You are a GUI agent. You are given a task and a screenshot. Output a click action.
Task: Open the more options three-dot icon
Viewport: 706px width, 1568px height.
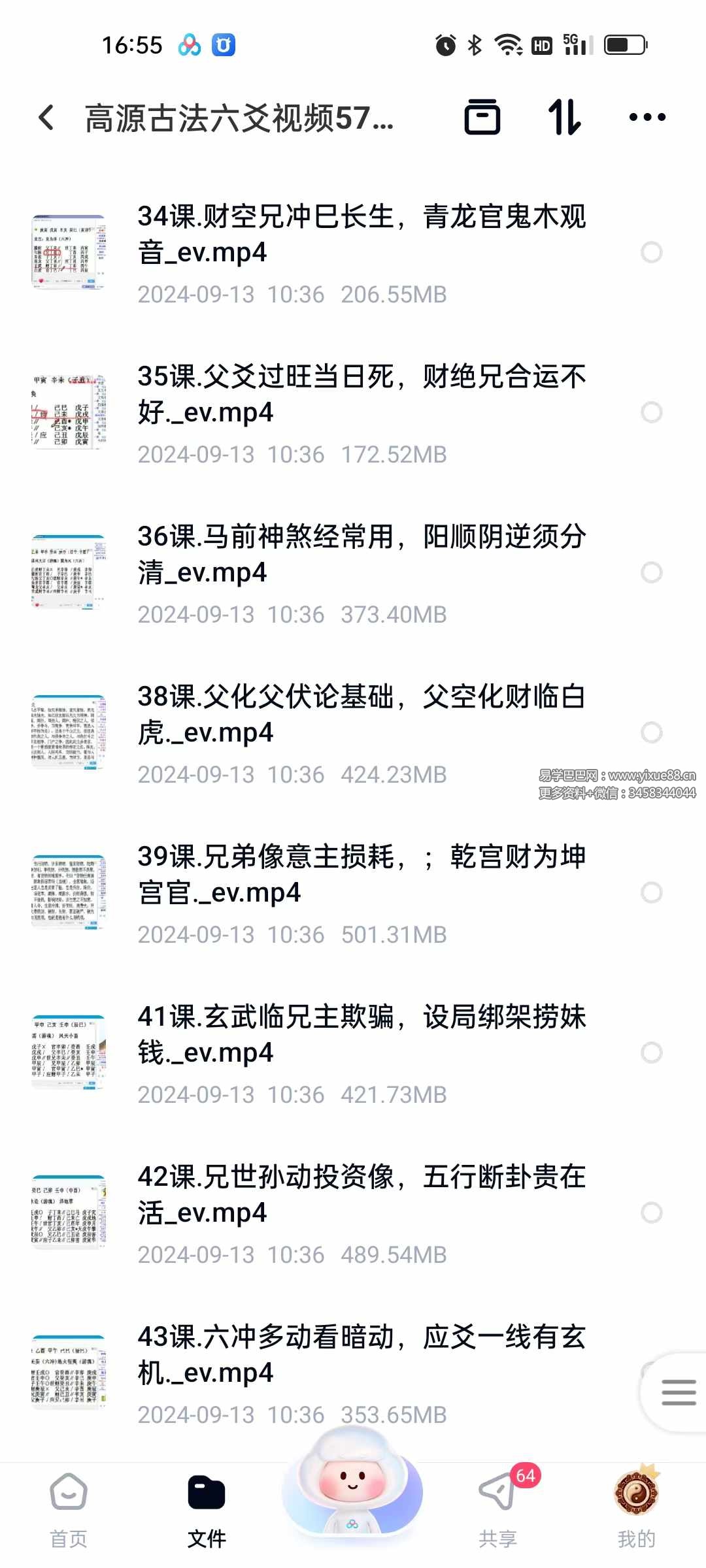tap(646, 116)
